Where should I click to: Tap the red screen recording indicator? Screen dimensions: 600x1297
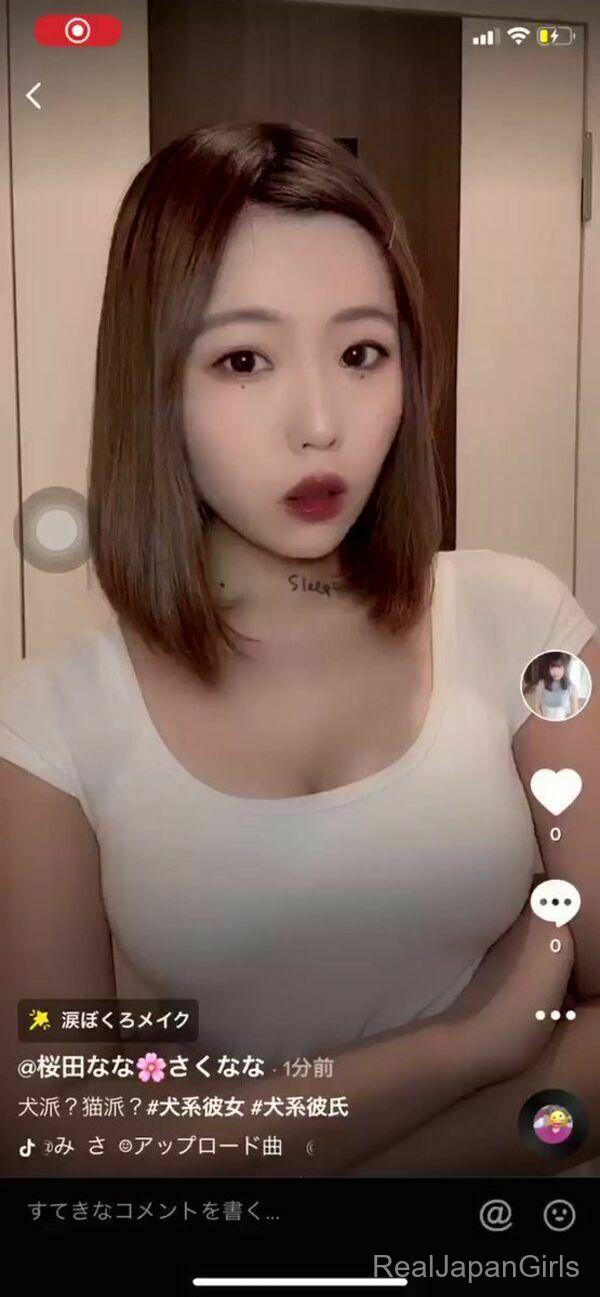click(78, 31)
